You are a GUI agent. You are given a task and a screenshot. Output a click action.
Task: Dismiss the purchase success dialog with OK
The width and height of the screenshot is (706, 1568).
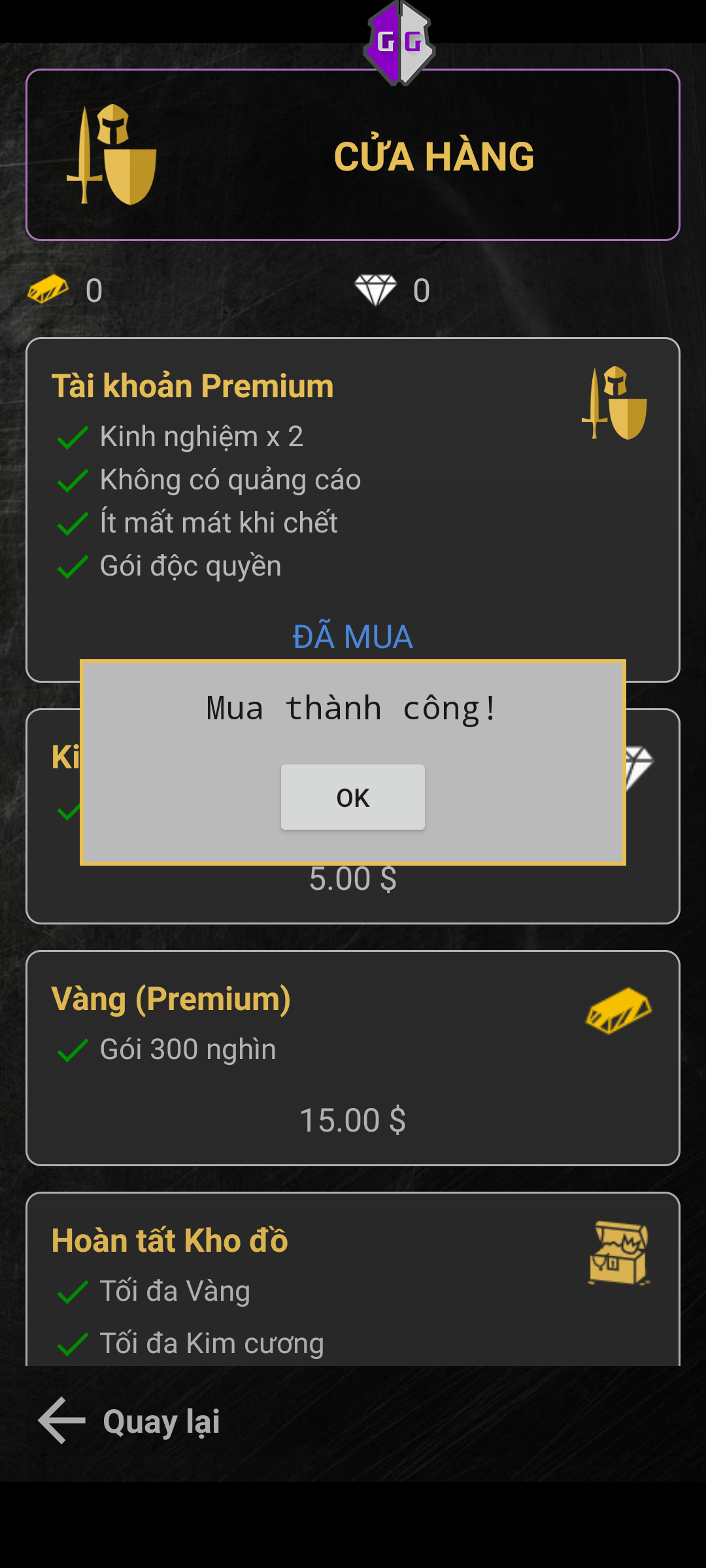pos(352,797)
